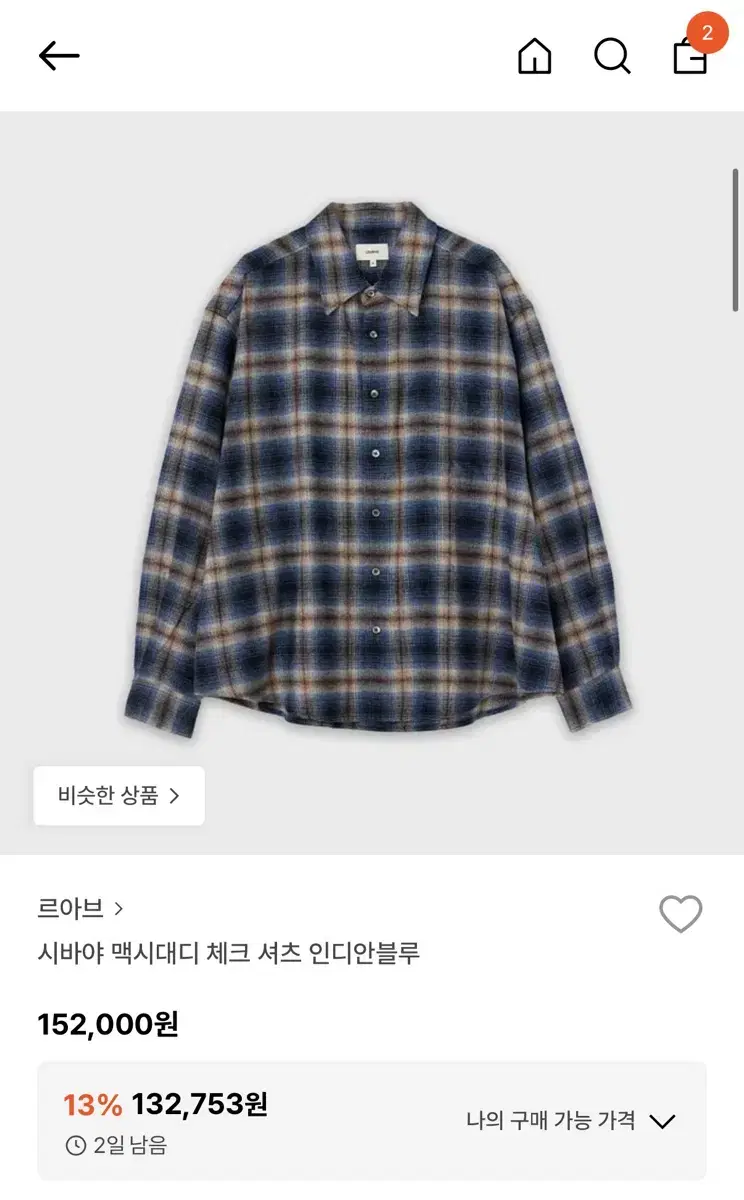Expand the 나의 구매 가능 가격 dropdown
This screenshot has width=744, height=1200.
(x=660, y=1121)
